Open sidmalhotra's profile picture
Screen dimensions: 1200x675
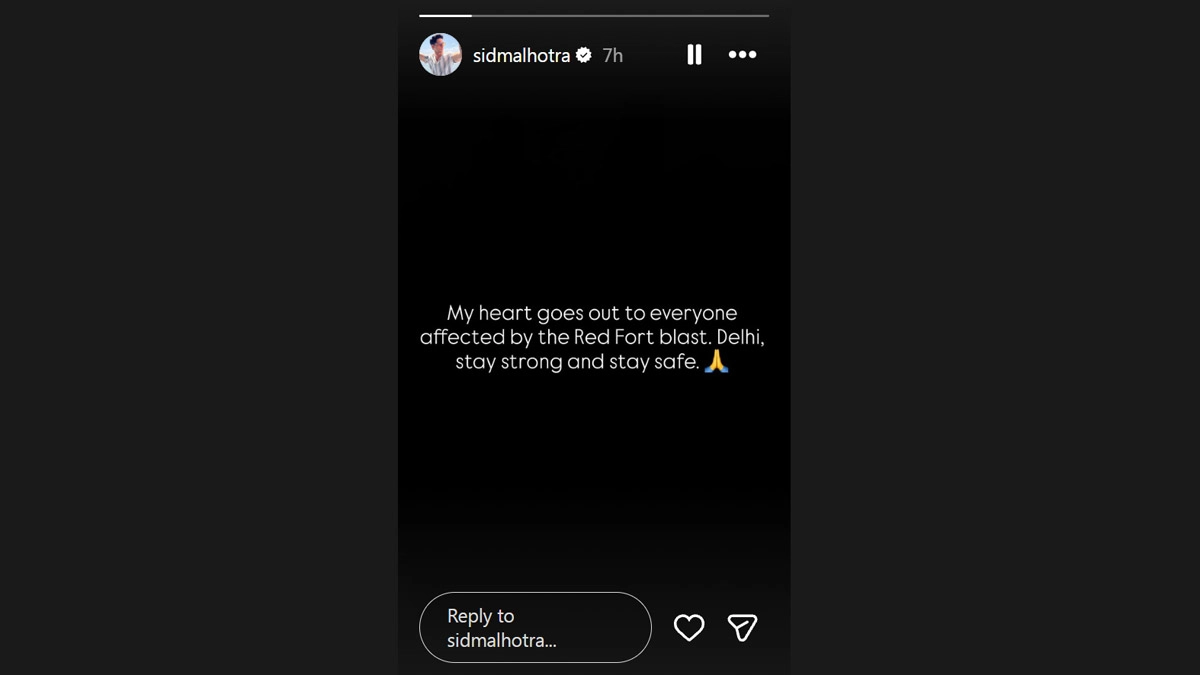coord(440,55)
